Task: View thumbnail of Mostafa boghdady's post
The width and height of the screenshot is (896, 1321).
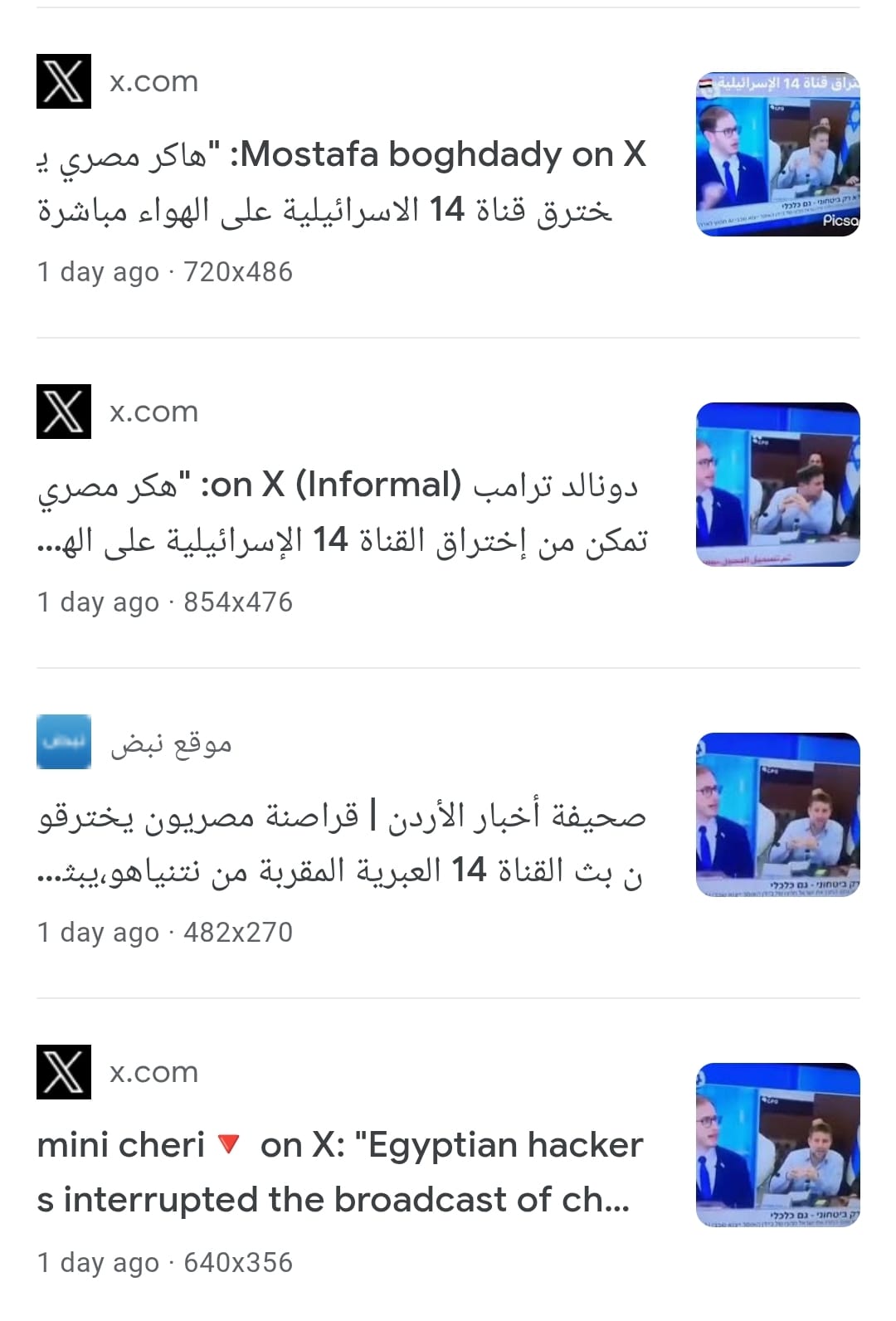Action: (777, 154)
